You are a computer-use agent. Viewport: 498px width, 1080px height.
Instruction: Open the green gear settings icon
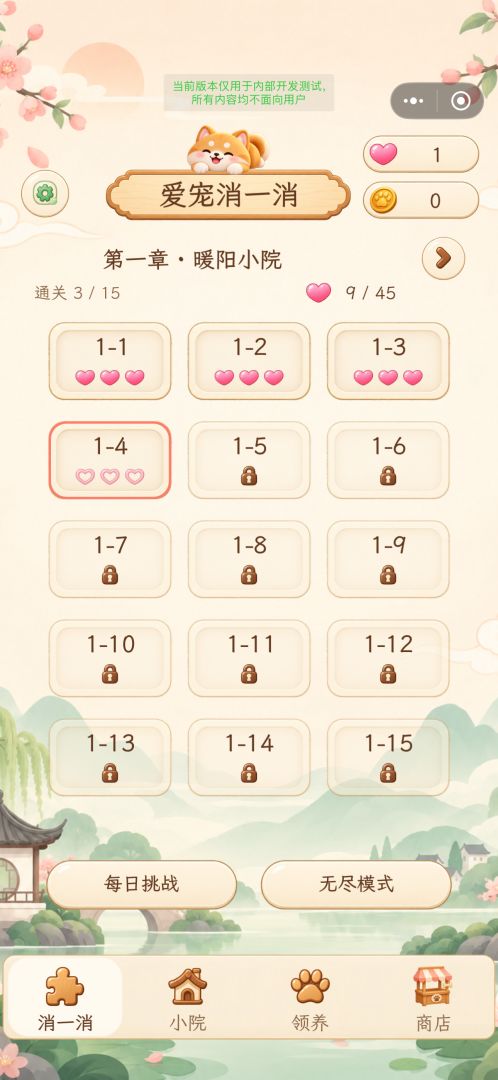pos(45,194)
